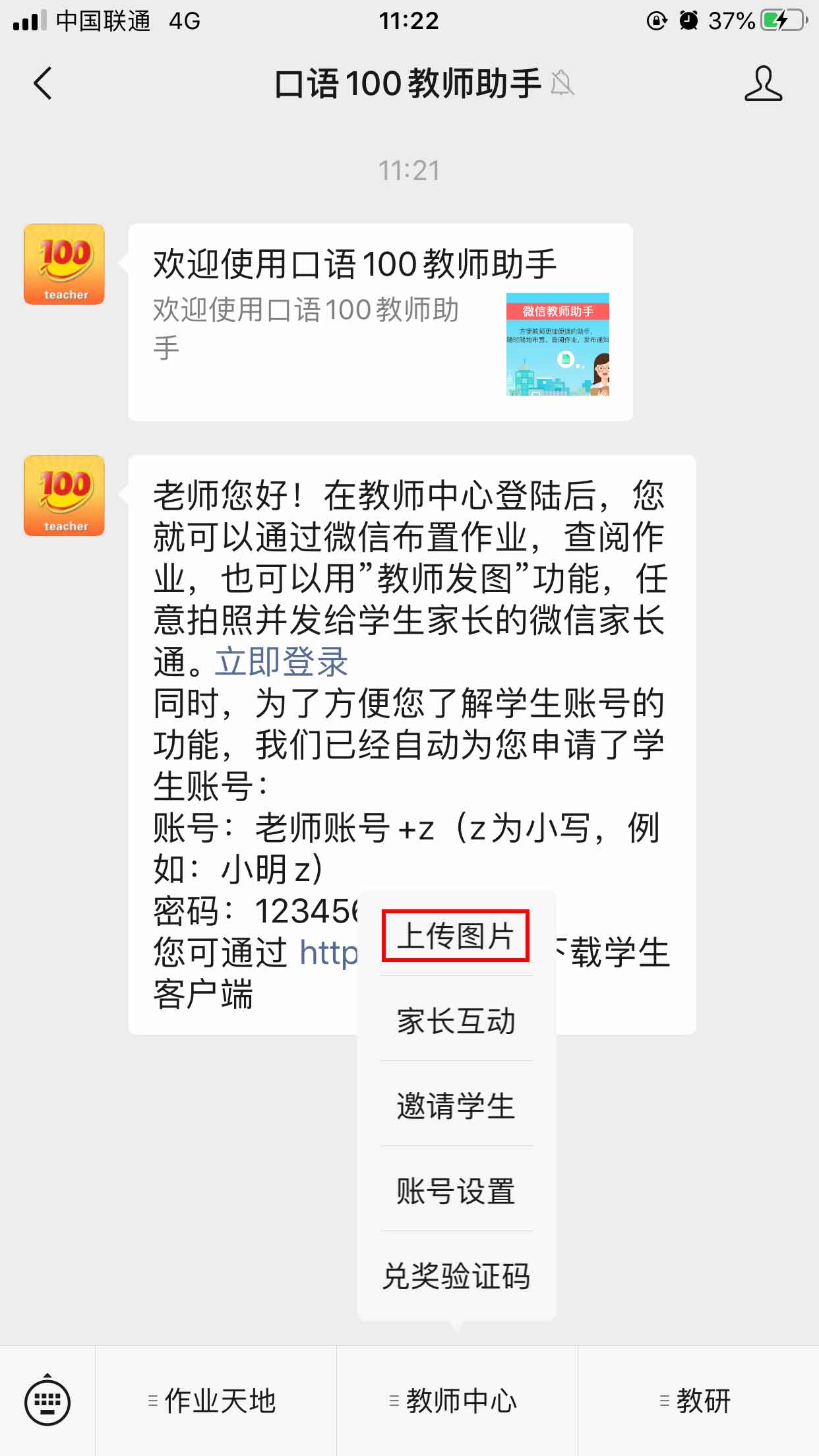Select 上传图片 from the popup menu

point(456,936)
